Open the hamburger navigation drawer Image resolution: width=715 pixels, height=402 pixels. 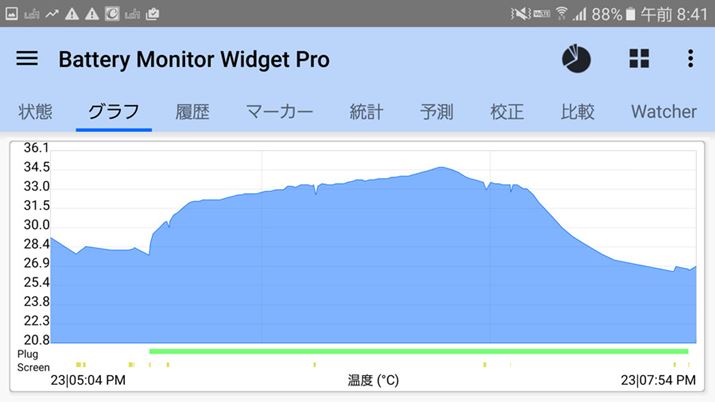coord(27,59)
